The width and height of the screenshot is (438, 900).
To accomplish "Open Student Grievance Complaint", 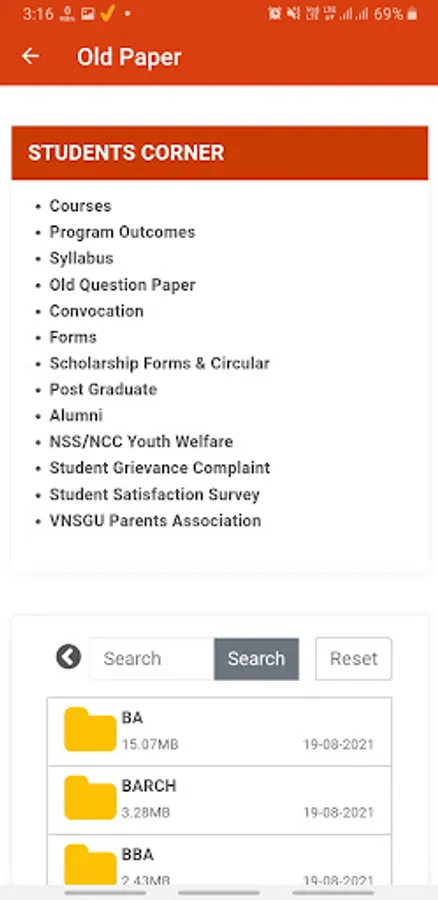I will pyautogui.click(x=160, y=468).
